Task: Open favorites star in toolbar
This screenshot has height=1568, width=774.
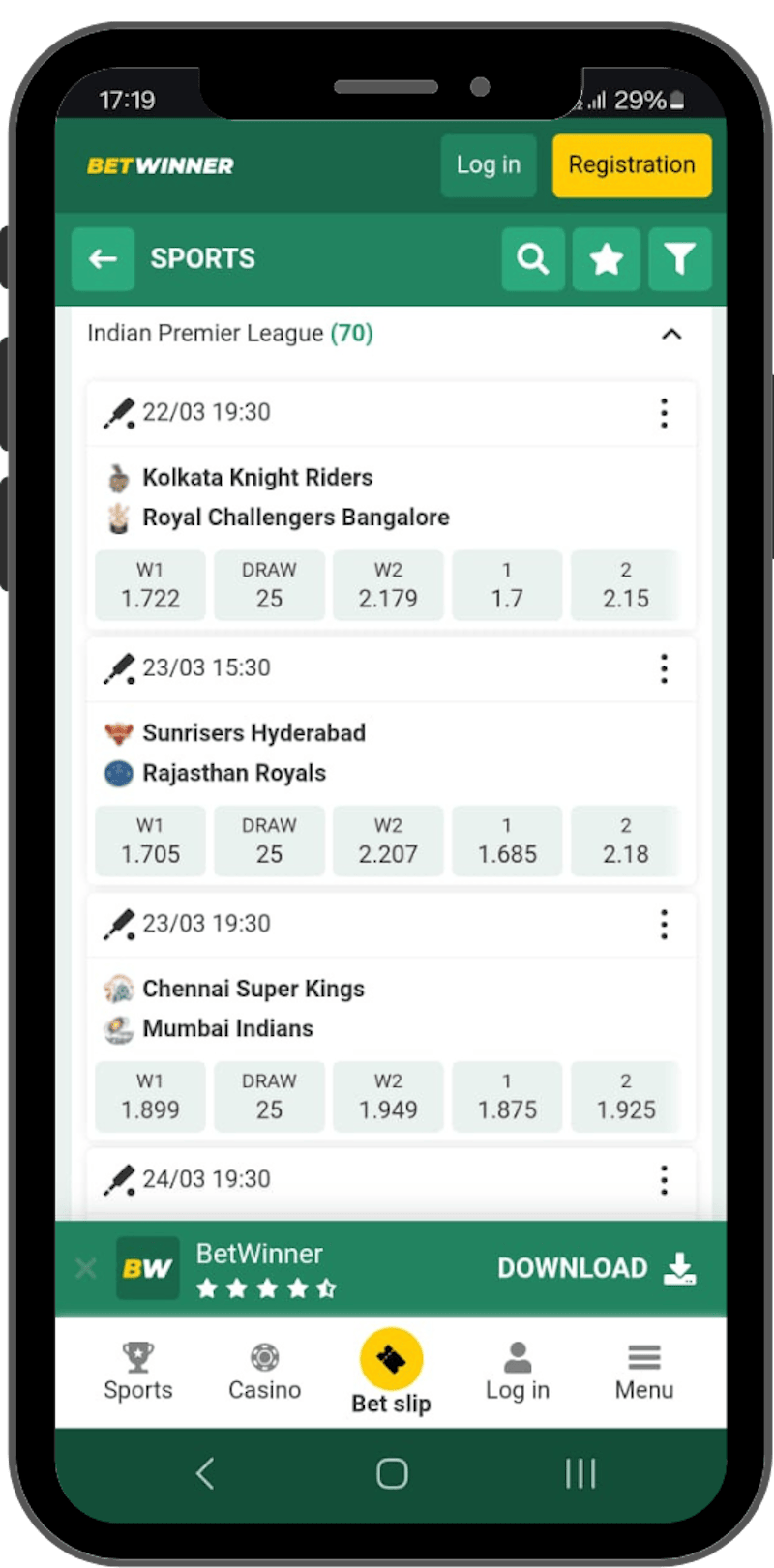Action: (x=607, y=259)
